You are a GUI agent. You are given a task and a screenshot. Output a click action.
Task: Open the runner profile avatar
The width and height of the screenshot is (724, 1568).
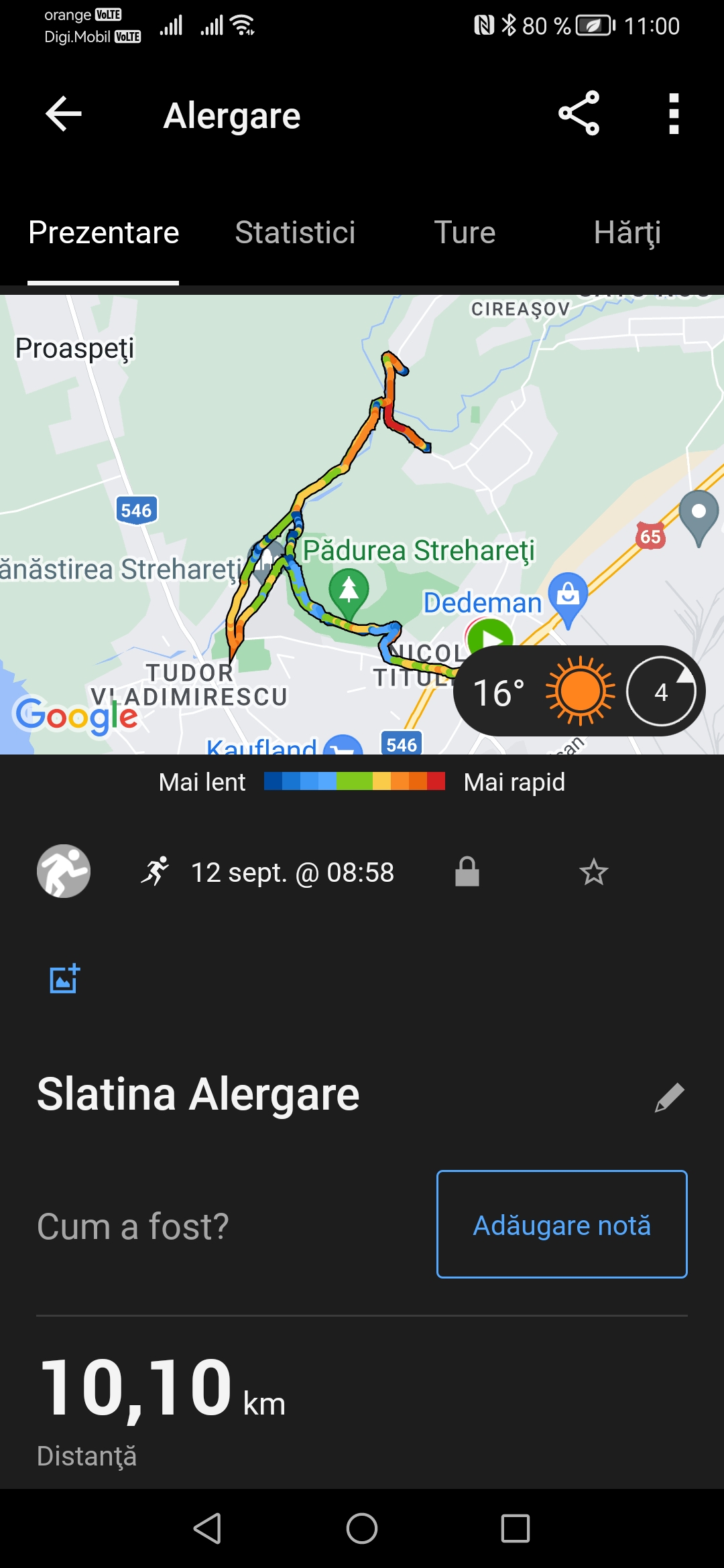(64, 871)
